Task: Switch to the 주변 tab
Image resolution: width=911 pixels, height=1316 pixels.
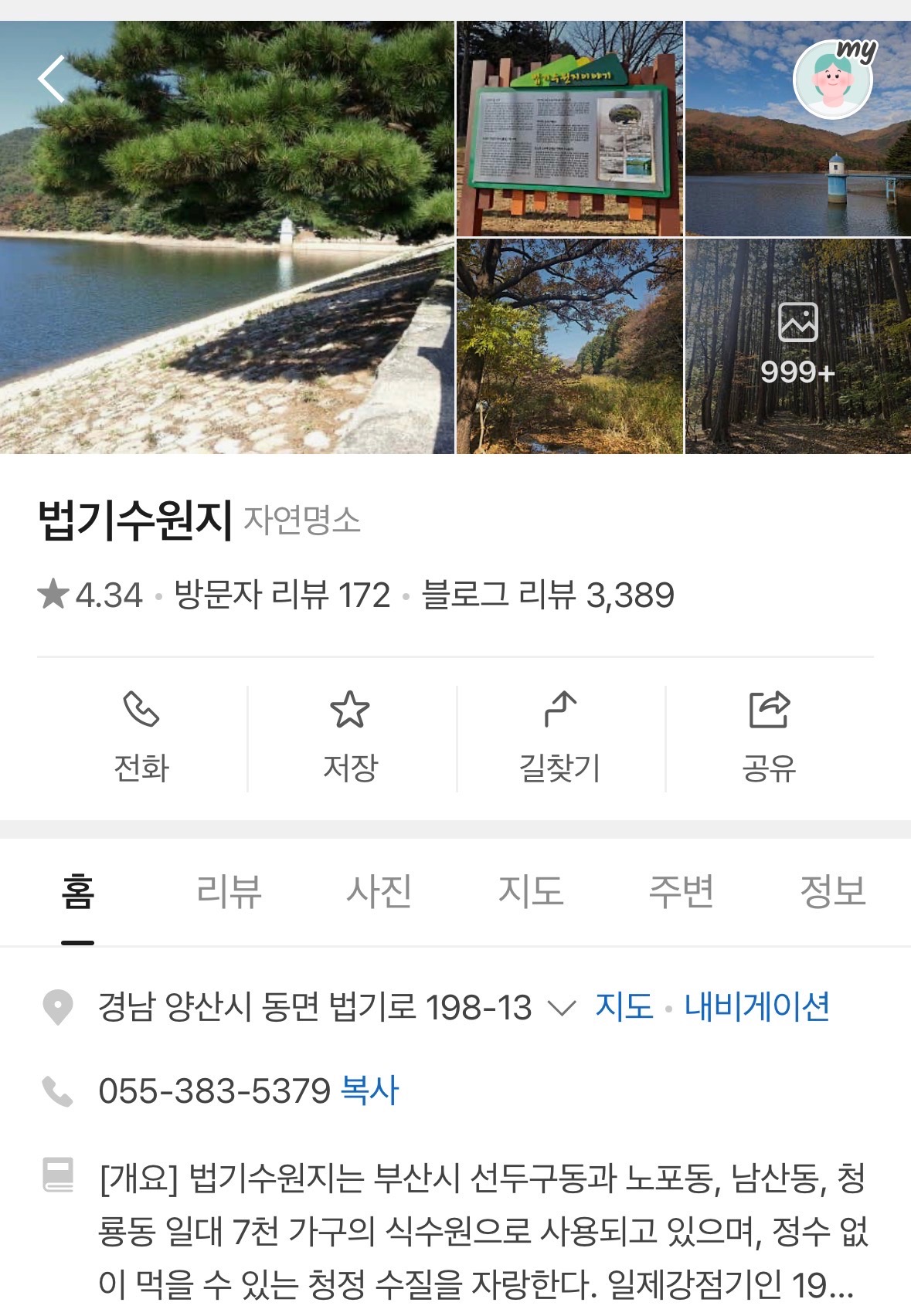Action: coord(681,892)
